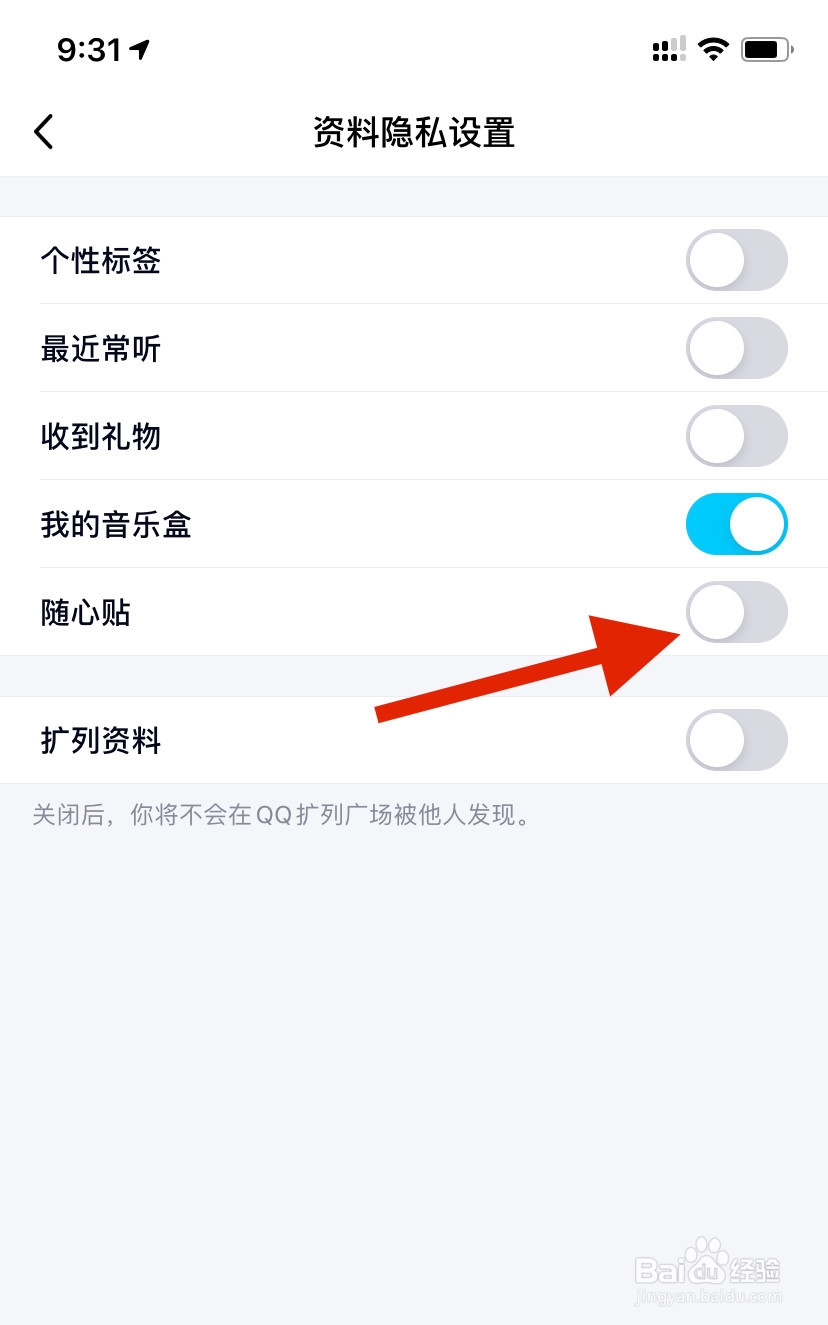Image resolution: width=828 pixels, height=1325 pixels.
Task: Turn on the 随心贴 switch
Action: point(736,612)
